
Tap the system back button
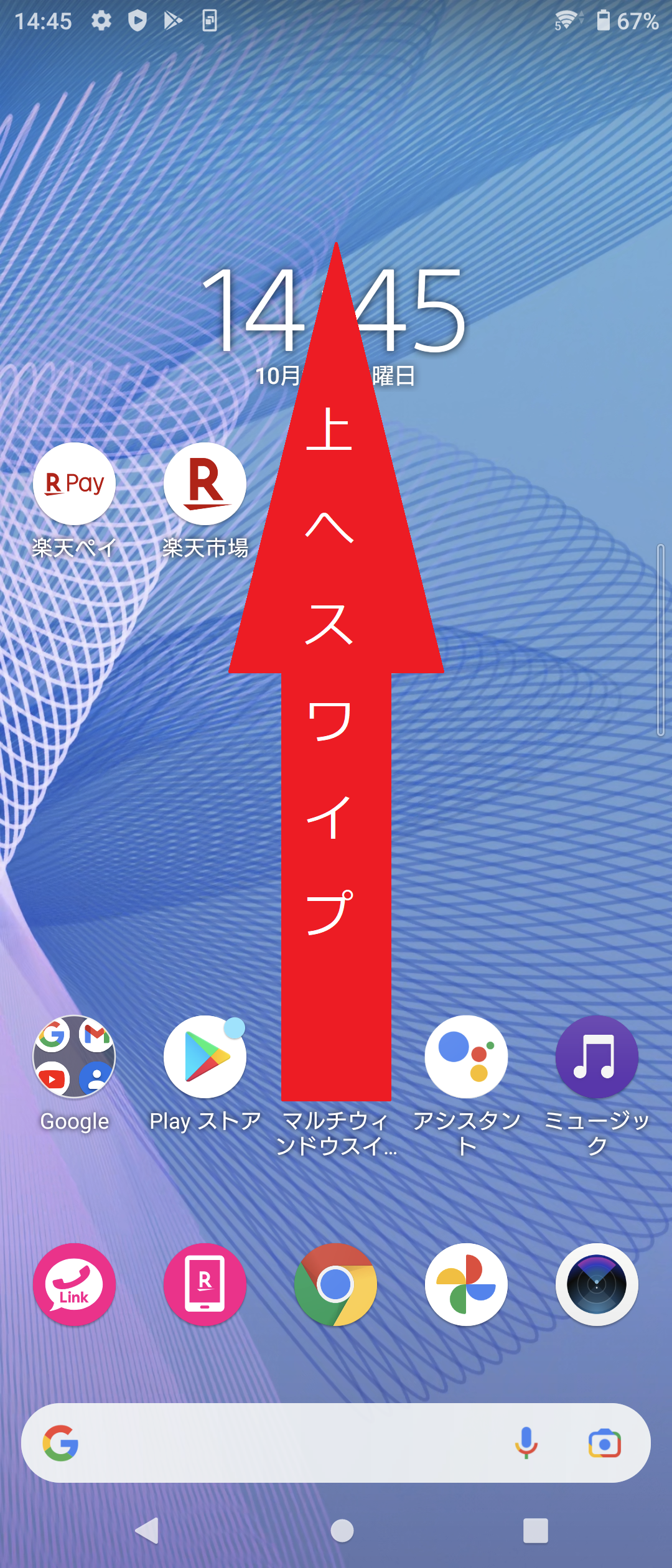[148, 1531]
